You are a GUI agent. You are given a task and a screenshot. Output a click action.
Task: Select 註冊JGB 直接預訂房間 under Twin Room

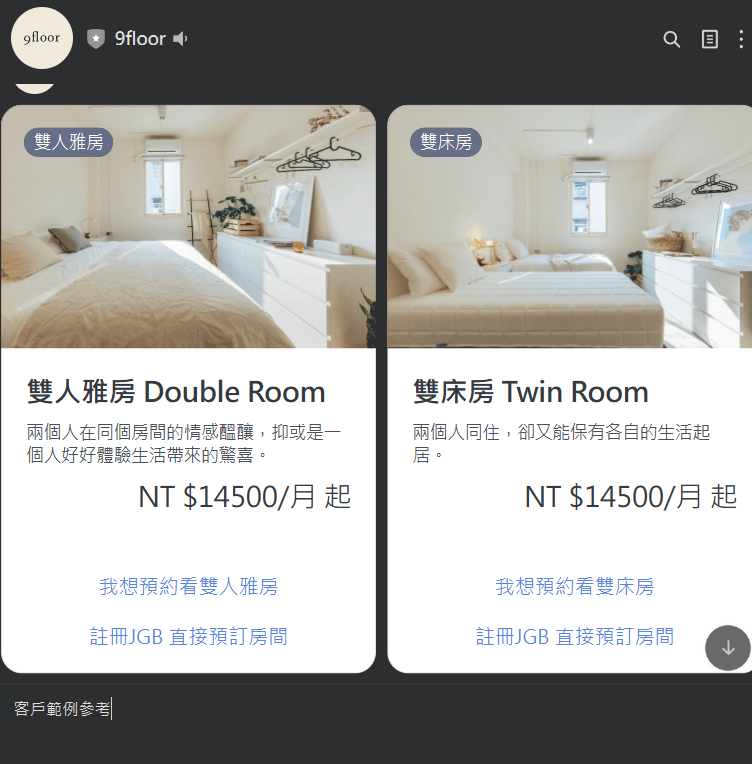coord(574,637)
